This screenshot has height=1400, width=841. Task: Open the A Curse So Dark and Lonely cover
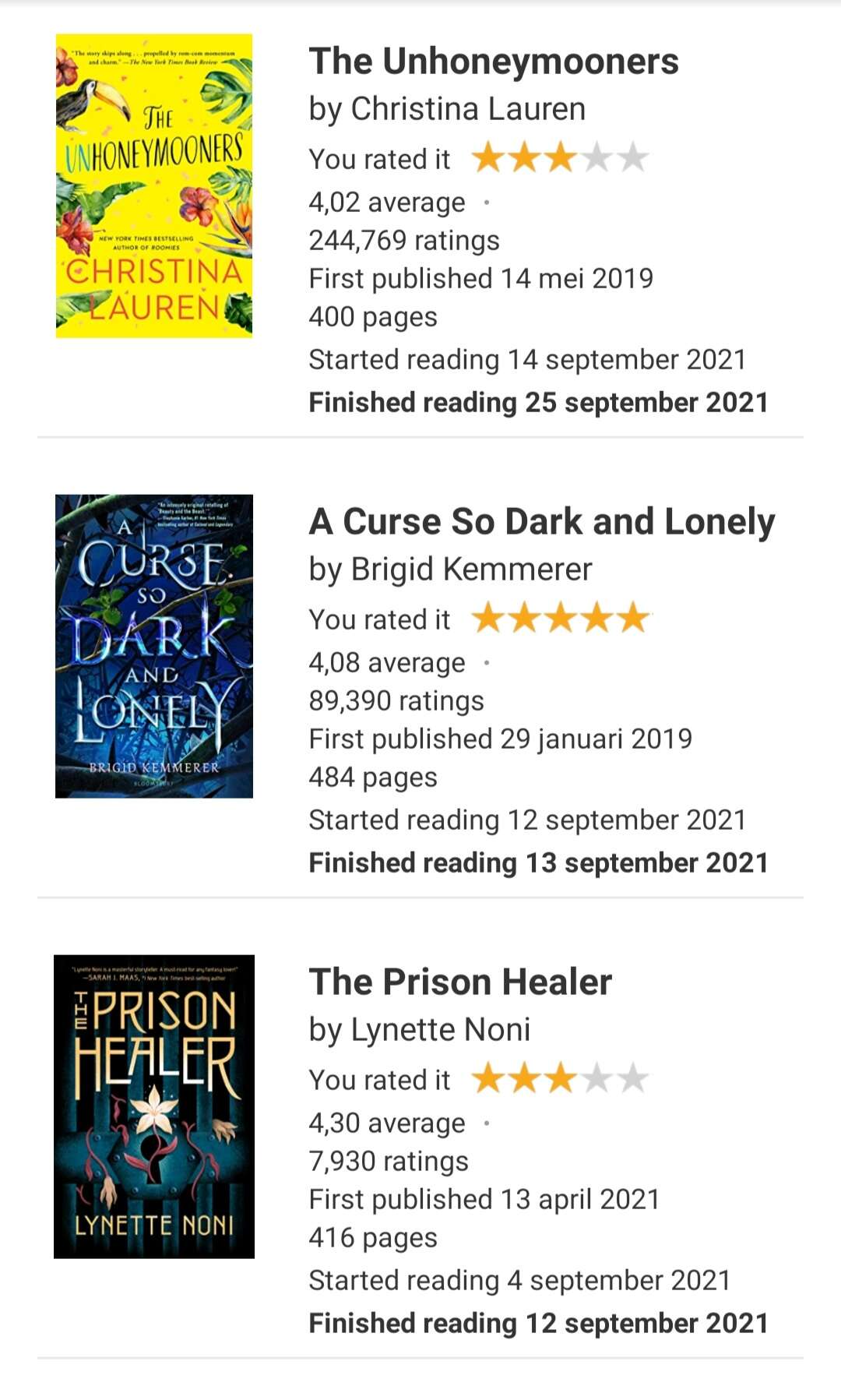(x=154, y=646)
